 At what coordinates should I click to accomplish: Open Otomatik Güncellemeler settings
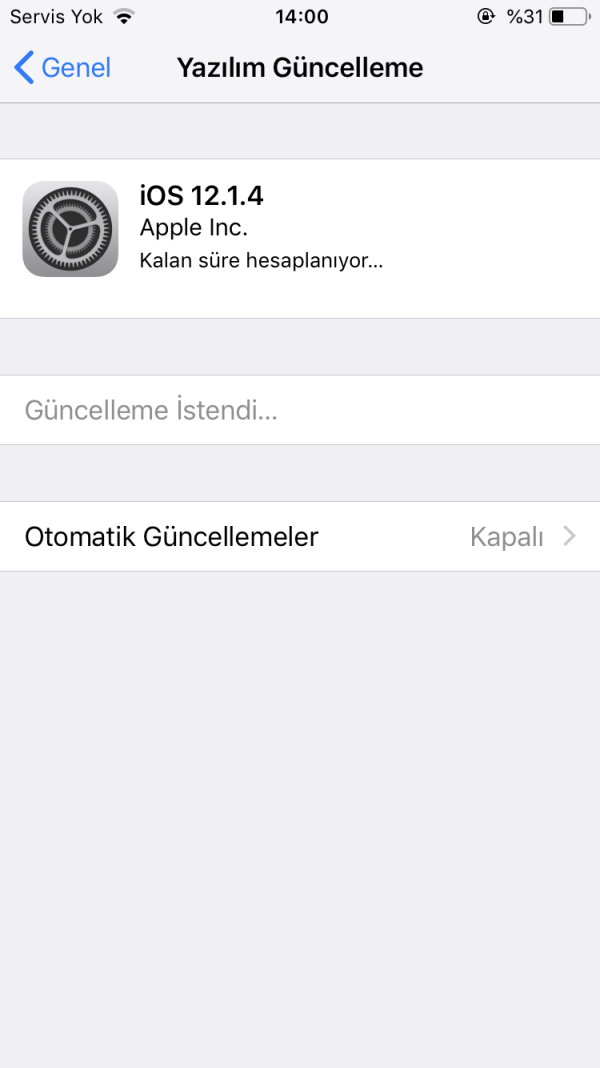(x=300, y=537)
